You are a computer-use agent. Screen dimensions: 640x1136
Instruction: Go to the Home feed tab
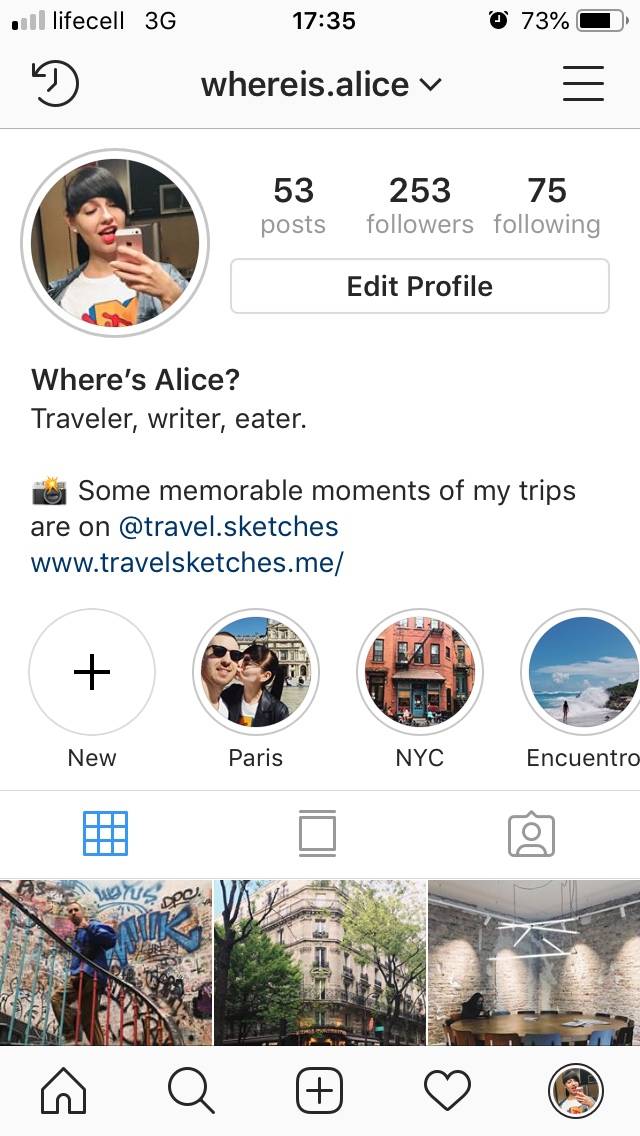point(63,1091)
